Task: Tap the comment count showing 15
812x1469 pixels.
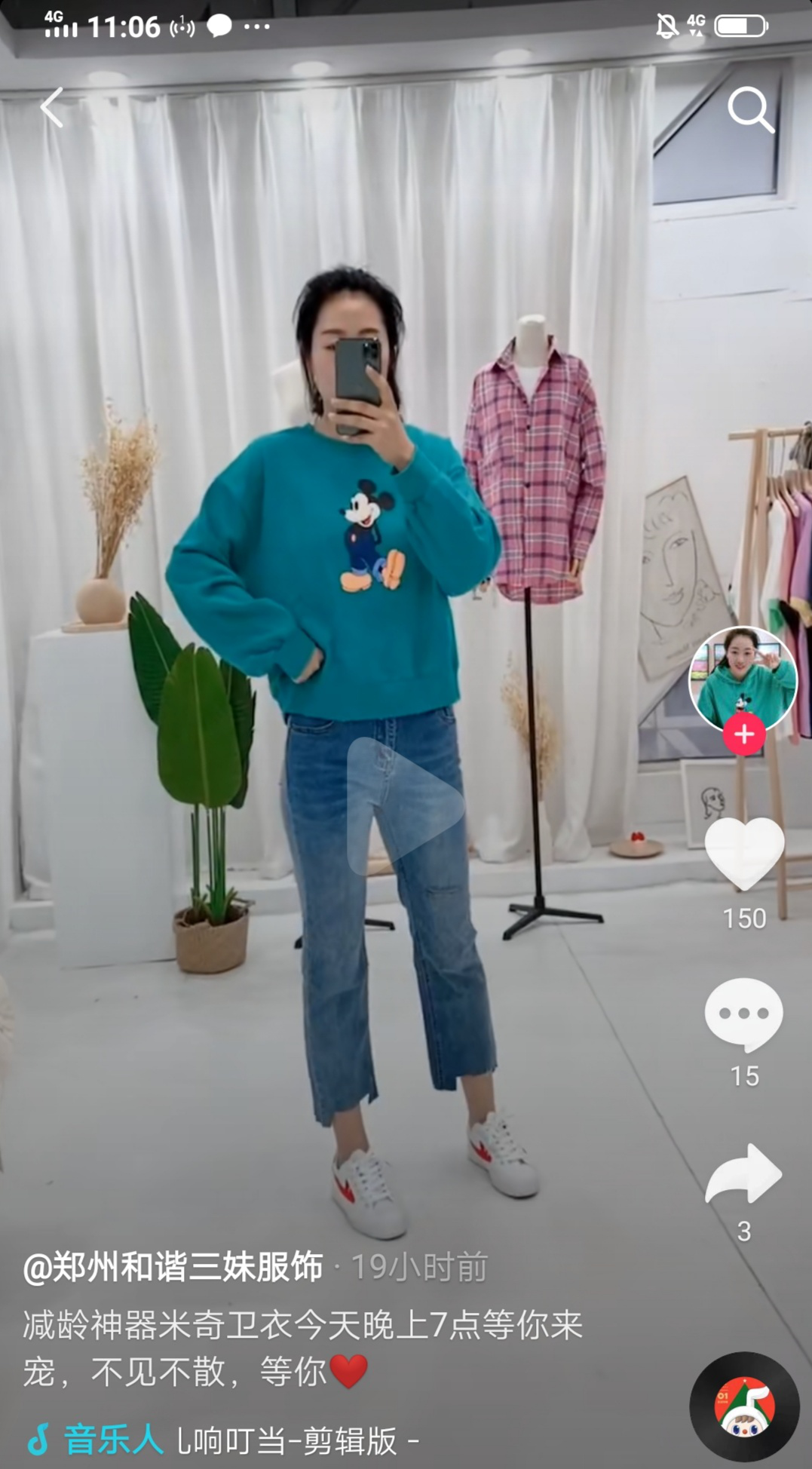Action: [x=745, y=1075]
